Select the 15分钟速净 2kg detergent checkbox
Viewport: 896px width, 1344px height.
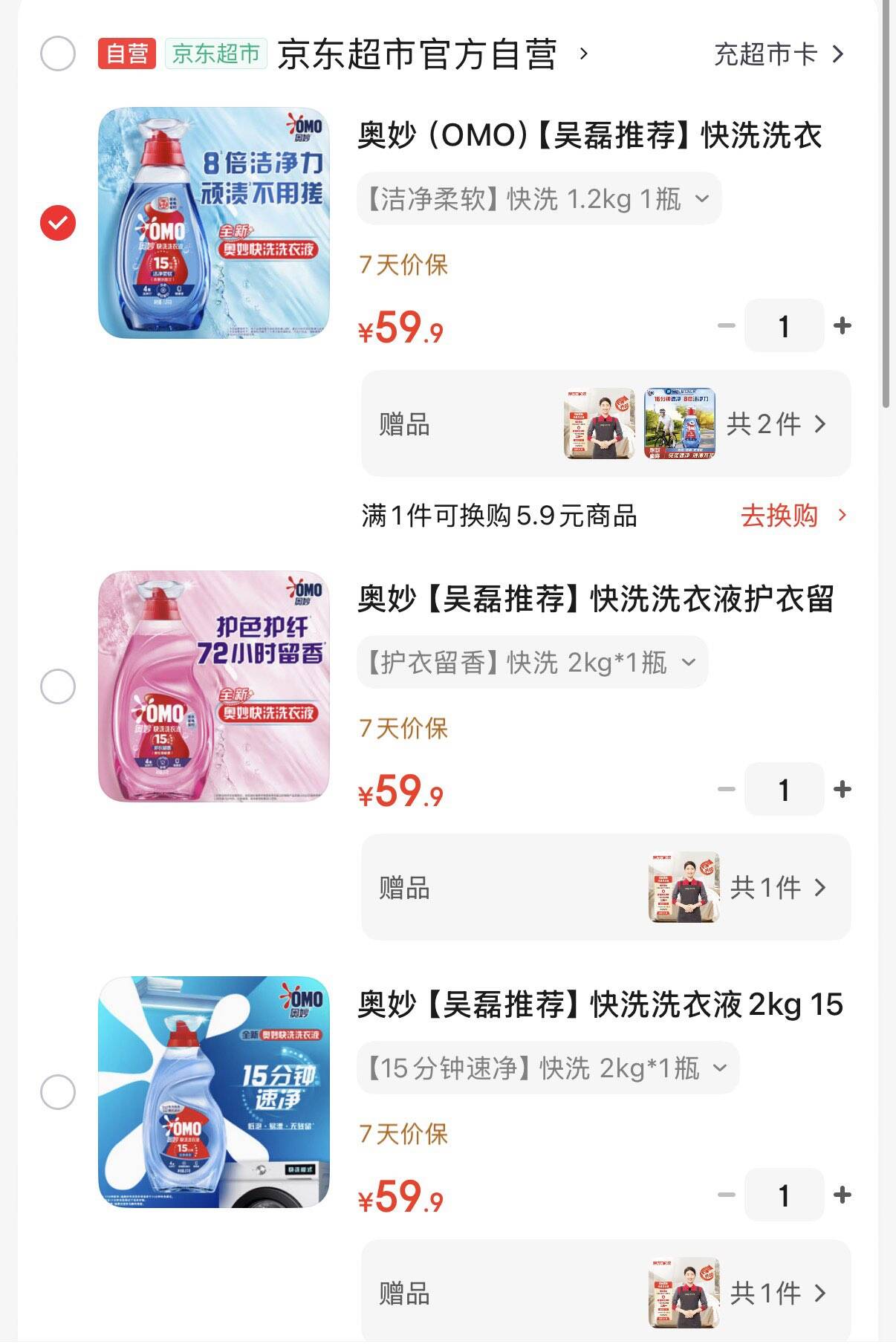58,1092
